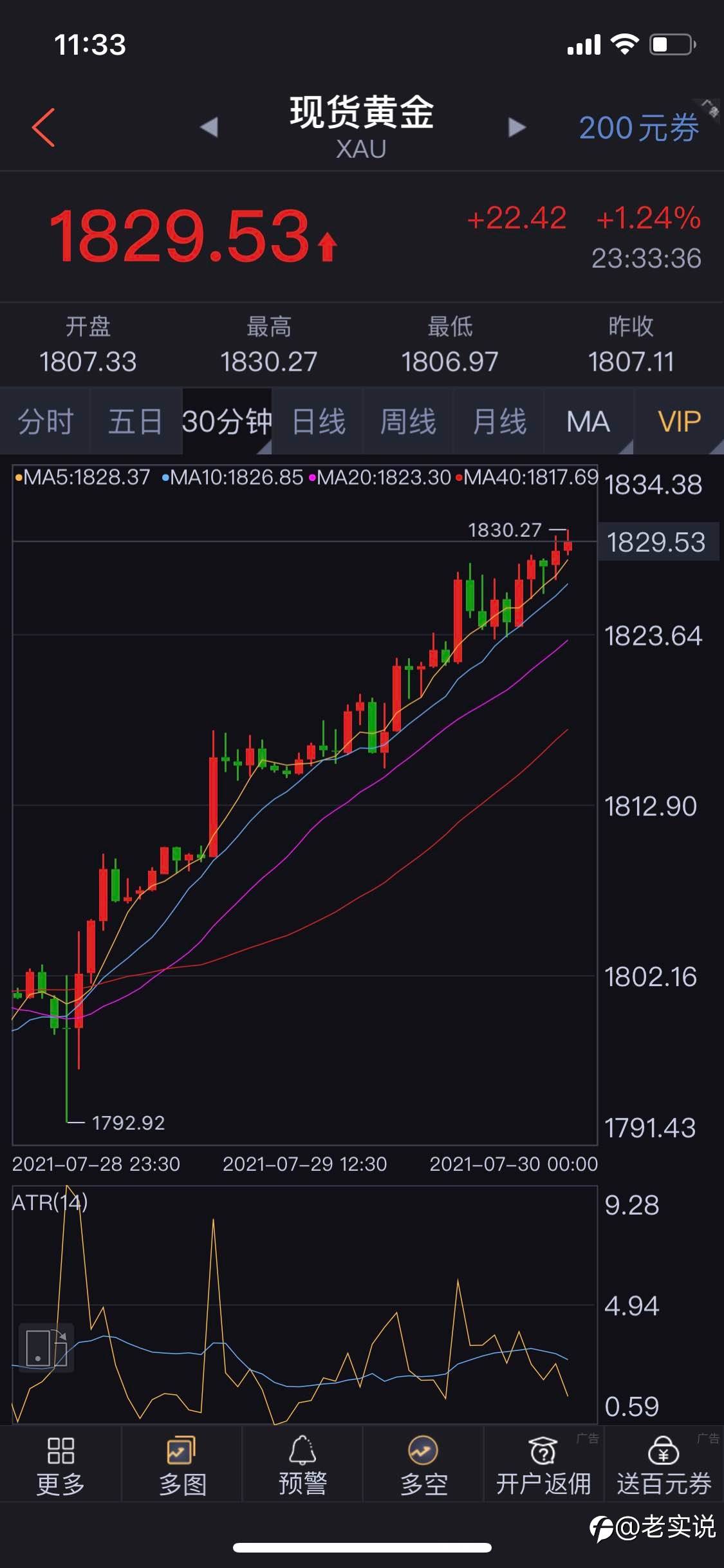The width and height of the screenshot is (724, 1568).
Task: Open the 30分钟 interval dropdown
Action: (227, 422)
